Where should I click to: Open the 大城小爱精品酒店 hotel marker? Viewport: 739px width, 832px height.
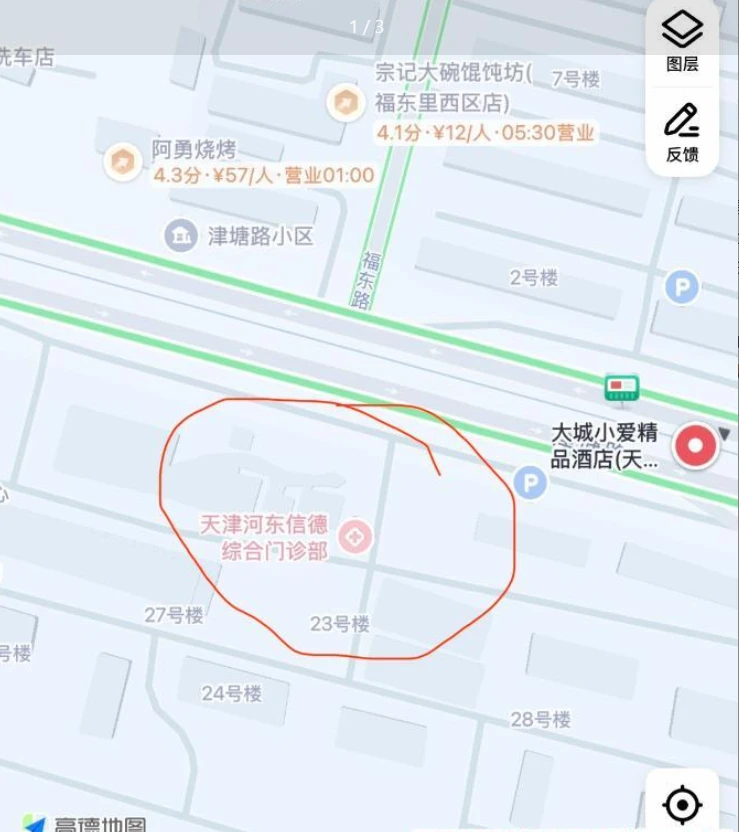click(696, 446)
